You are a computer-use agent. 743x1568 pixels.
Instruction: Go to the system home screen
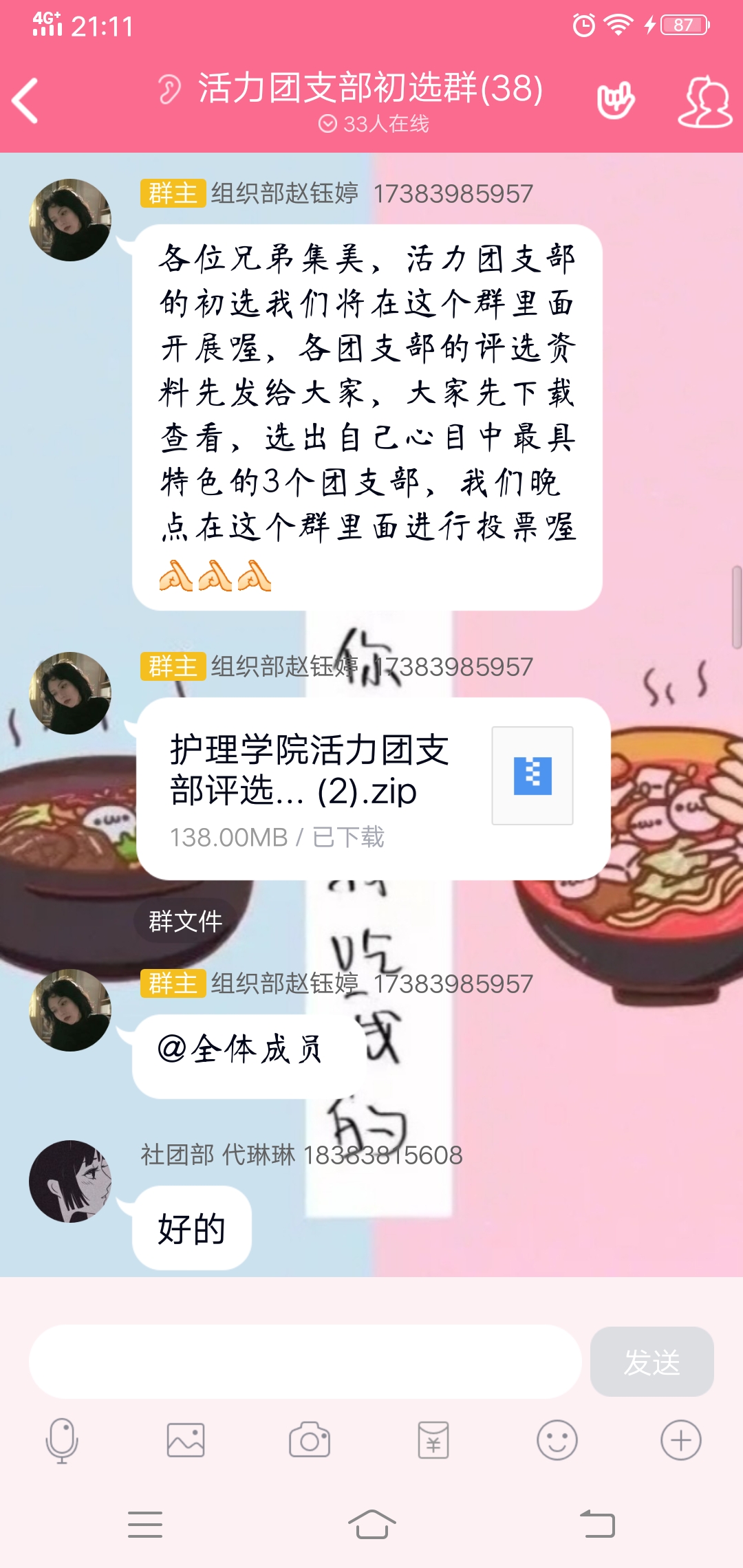coord(371,1524)
